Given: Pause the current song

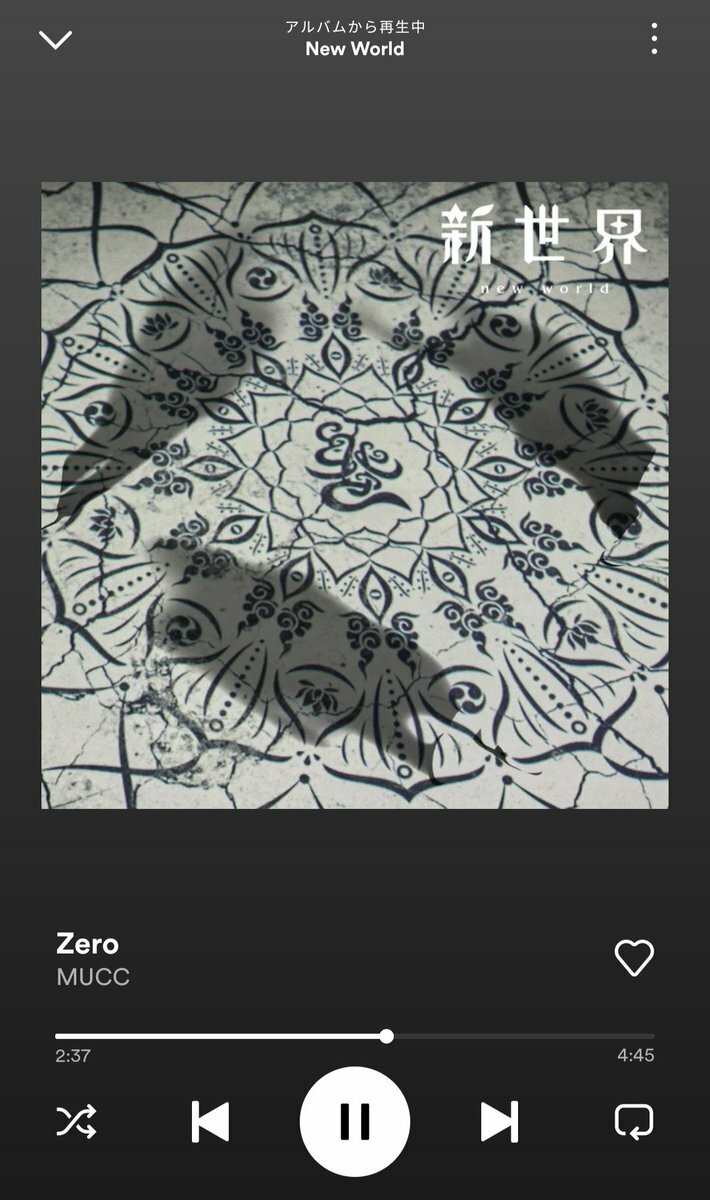Looking at the screenshot, I should [355, 1122].
